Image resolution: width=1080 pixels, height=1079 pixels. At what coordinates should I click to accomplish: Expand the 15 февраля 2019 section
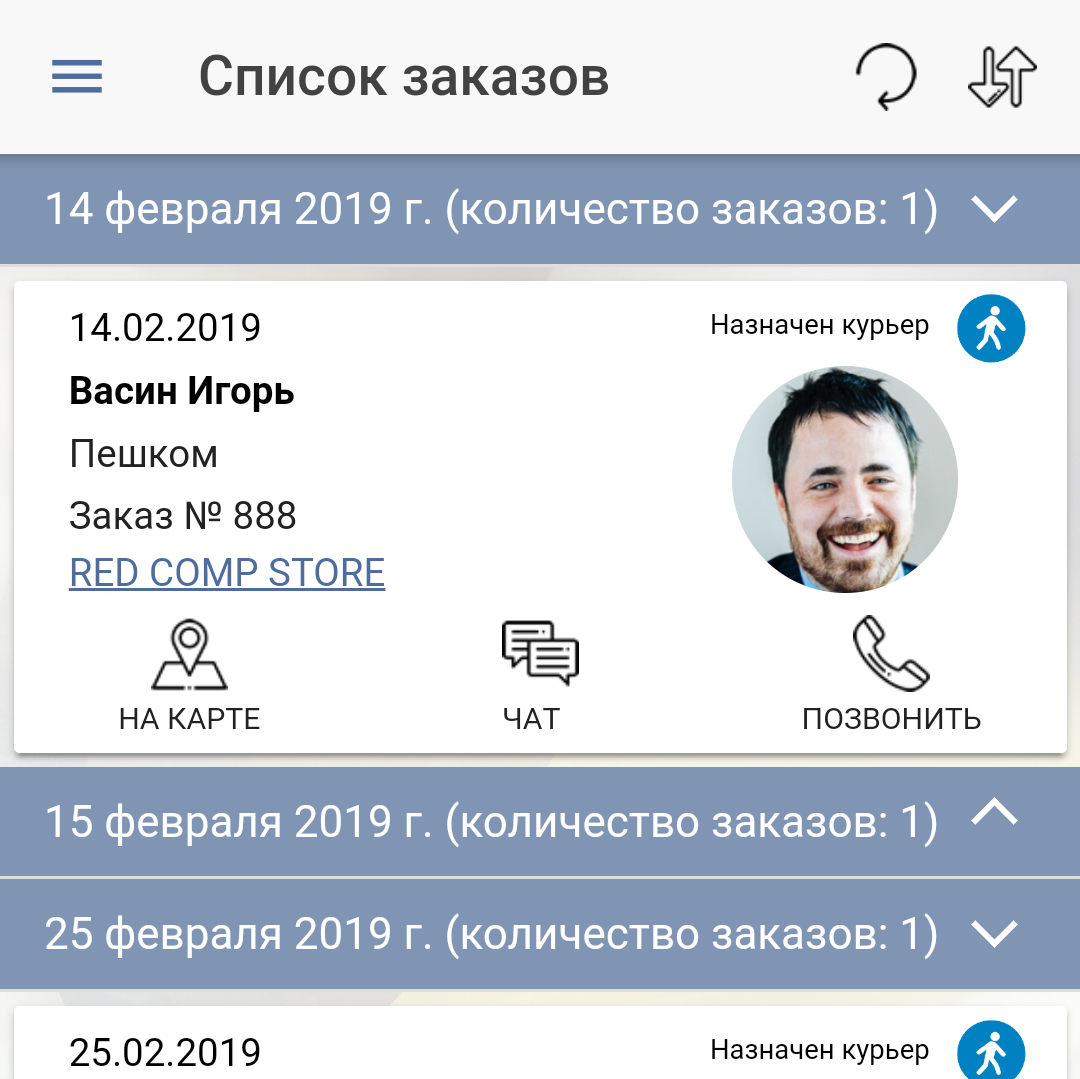click(x=995, y=818)
